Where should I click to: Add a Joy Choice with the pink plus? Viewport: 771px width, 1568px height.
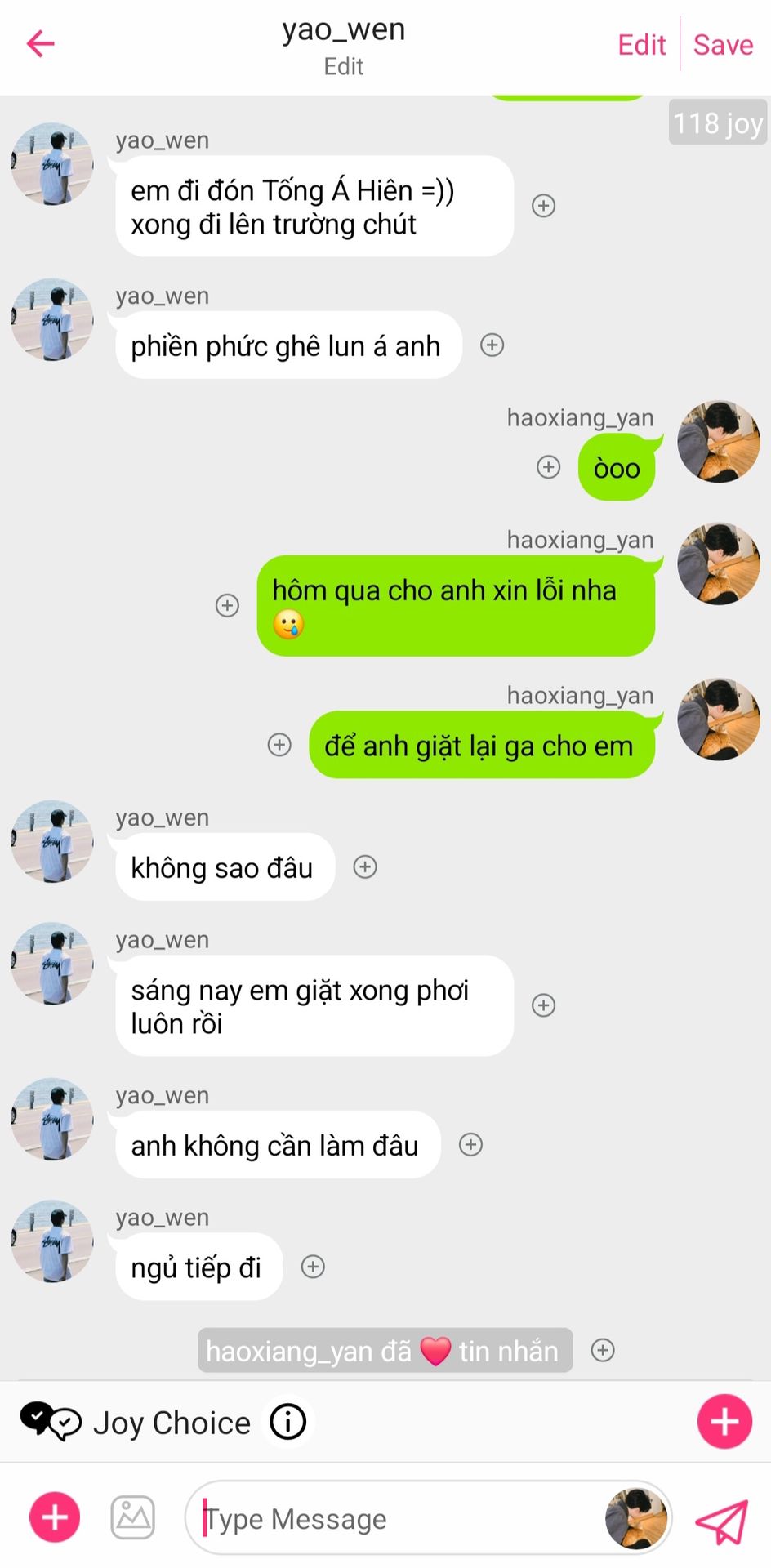point(724,1422)
